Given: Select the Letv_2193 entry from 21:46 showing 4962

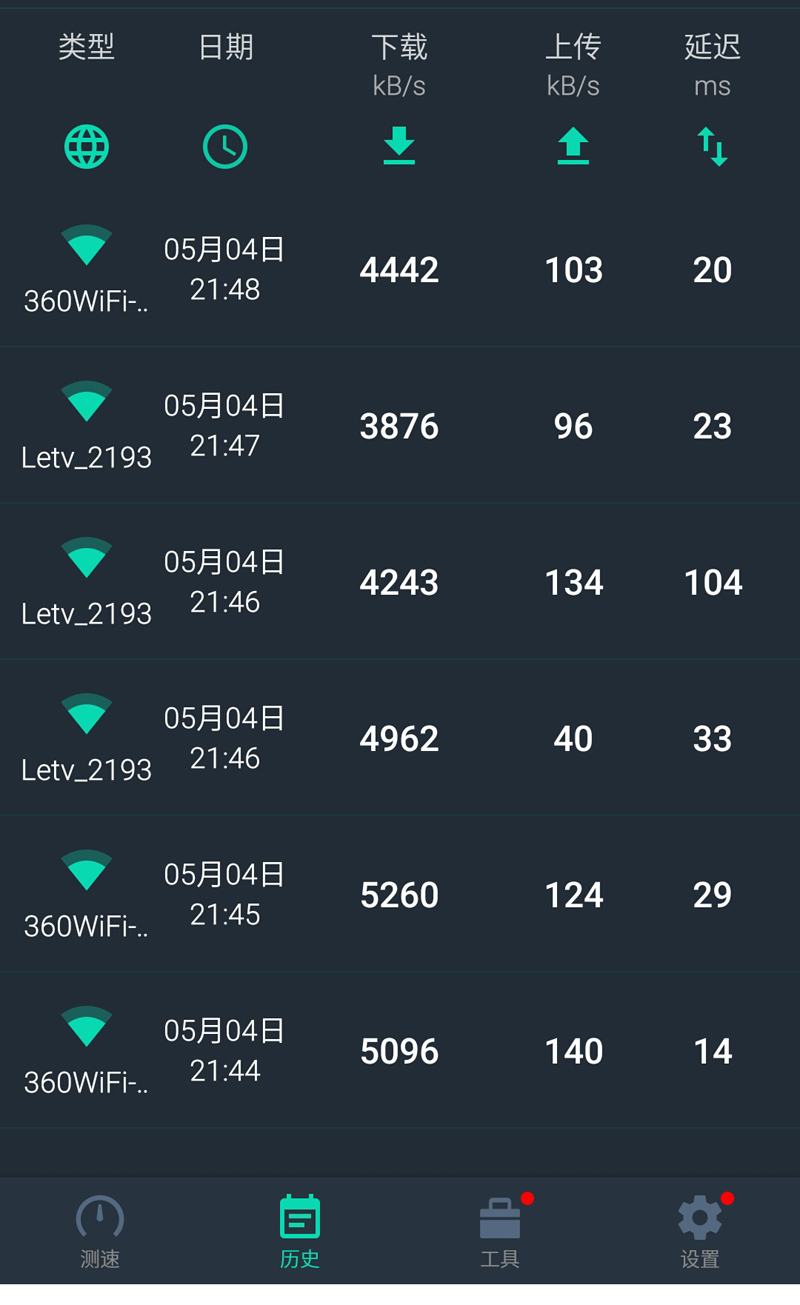Looking at the screenshot, I should point(399,738).
